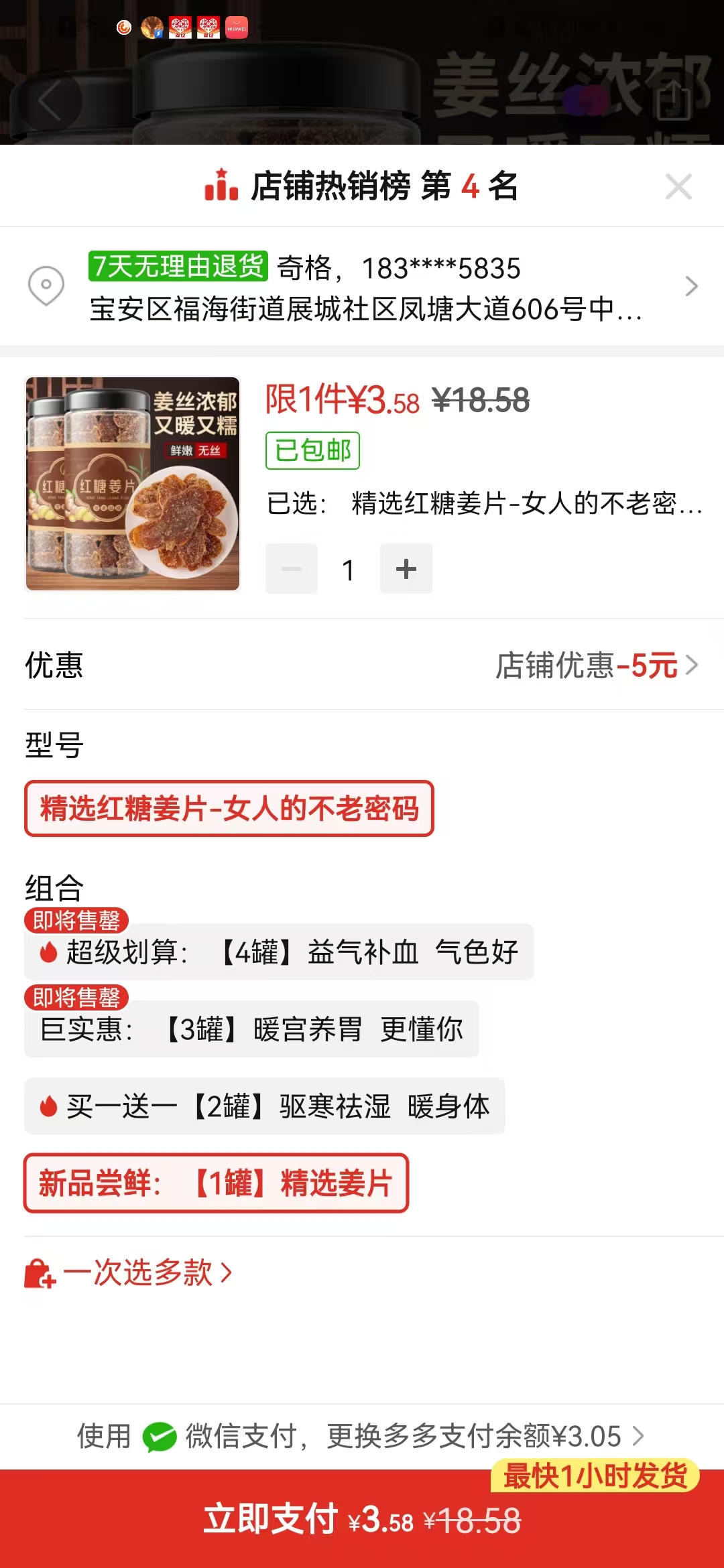Open the red sugar ginger product image

[133, 484]
